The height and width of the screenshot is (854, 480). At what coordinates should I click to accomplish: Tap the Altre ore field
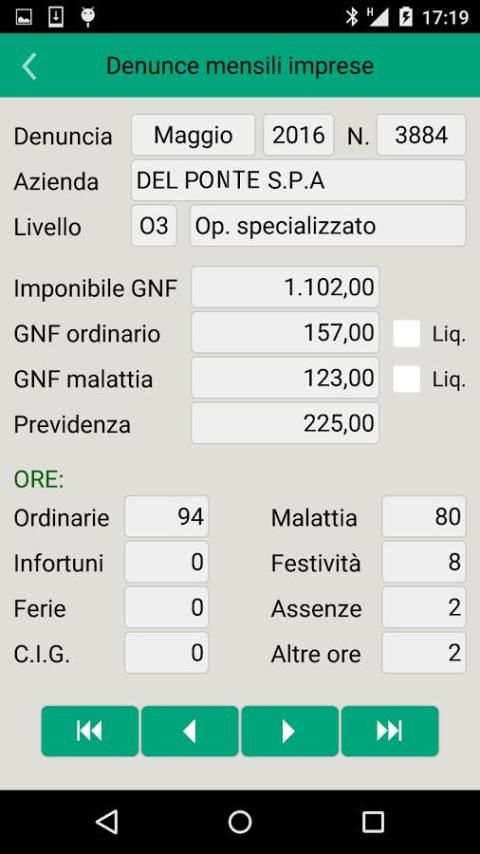(x=424, y=652)
